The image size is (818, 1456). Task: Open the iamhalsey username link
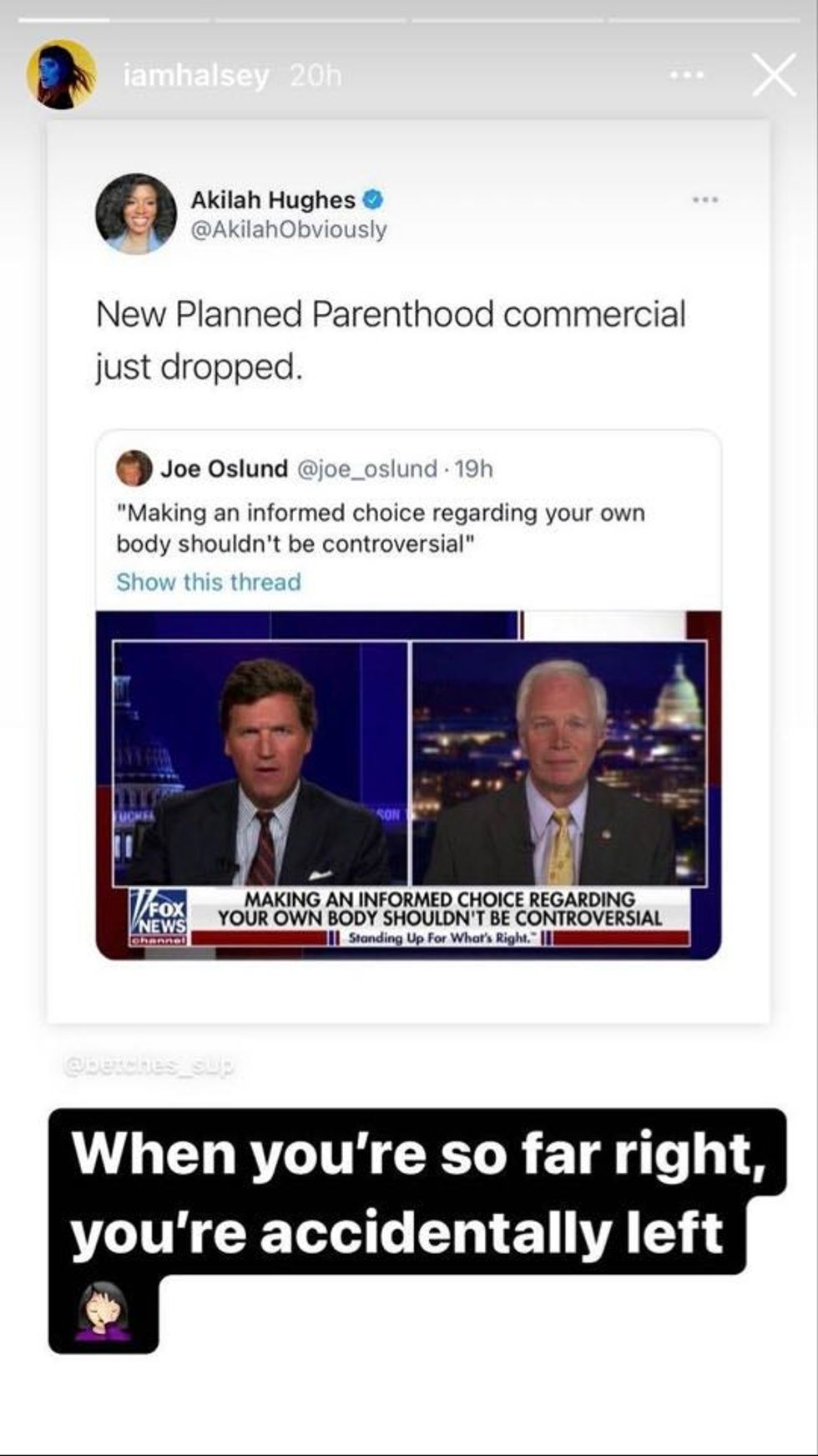[195, 76]
